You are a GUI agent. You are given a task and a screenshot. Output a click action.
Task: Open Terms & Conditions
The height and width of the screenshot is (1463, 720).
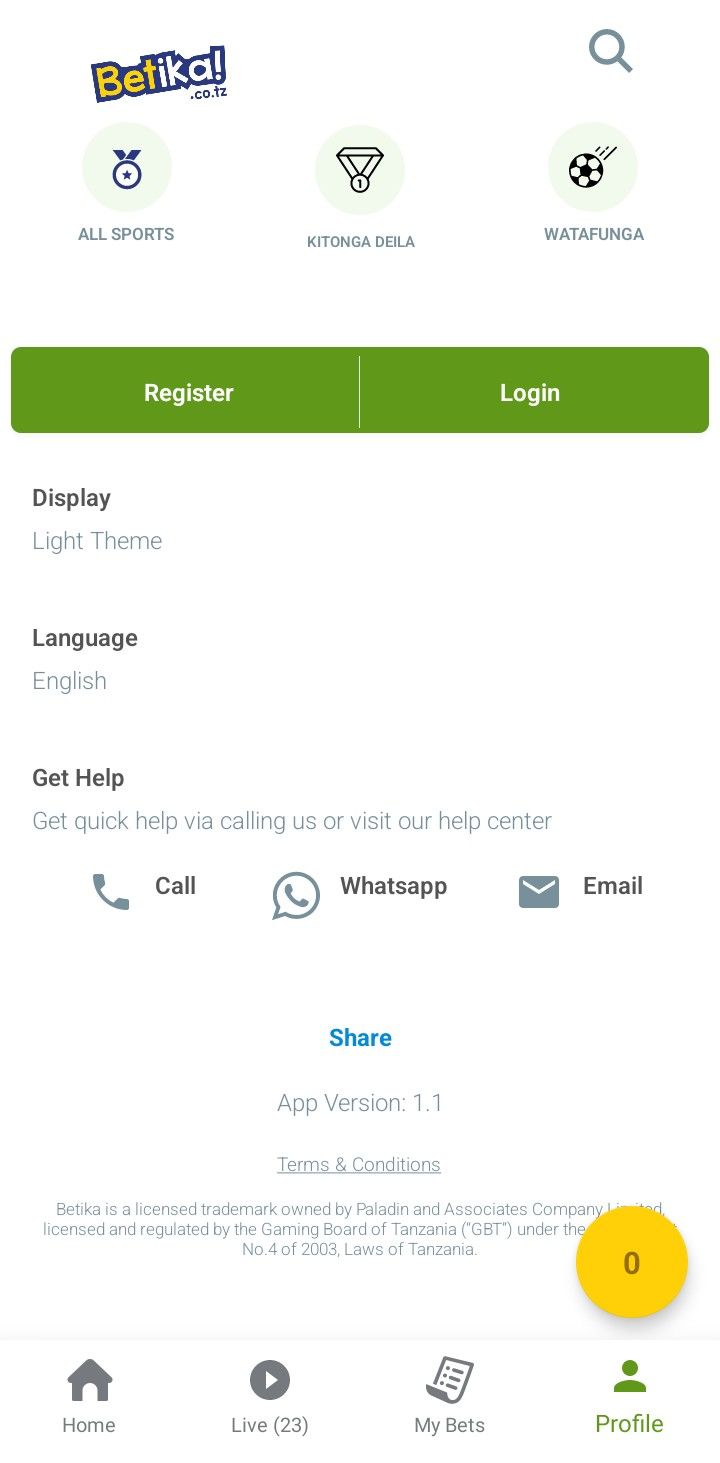coord(359,1165)
